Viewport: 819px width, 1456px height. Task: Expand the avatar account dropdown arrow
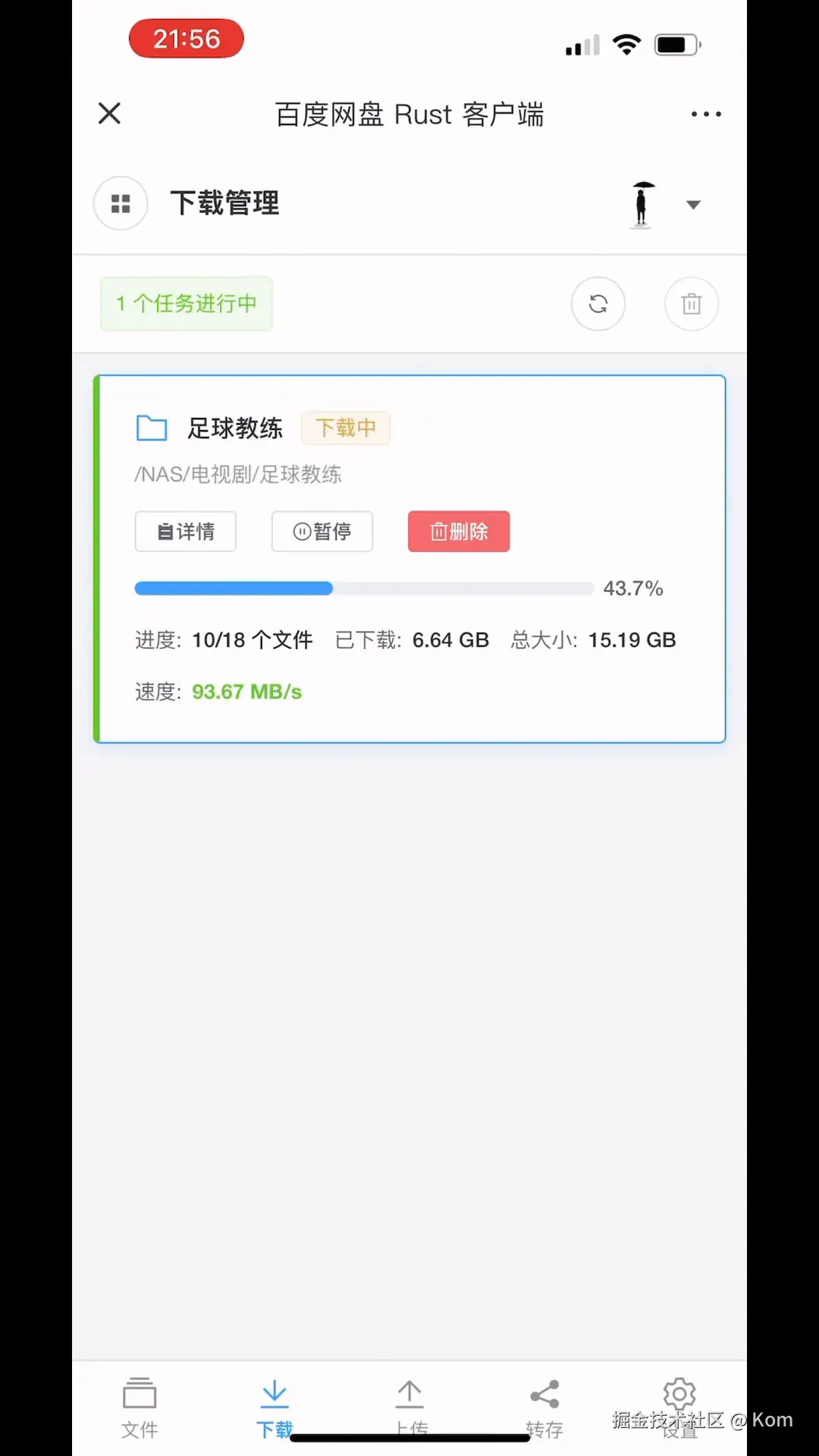click(693, 204)
